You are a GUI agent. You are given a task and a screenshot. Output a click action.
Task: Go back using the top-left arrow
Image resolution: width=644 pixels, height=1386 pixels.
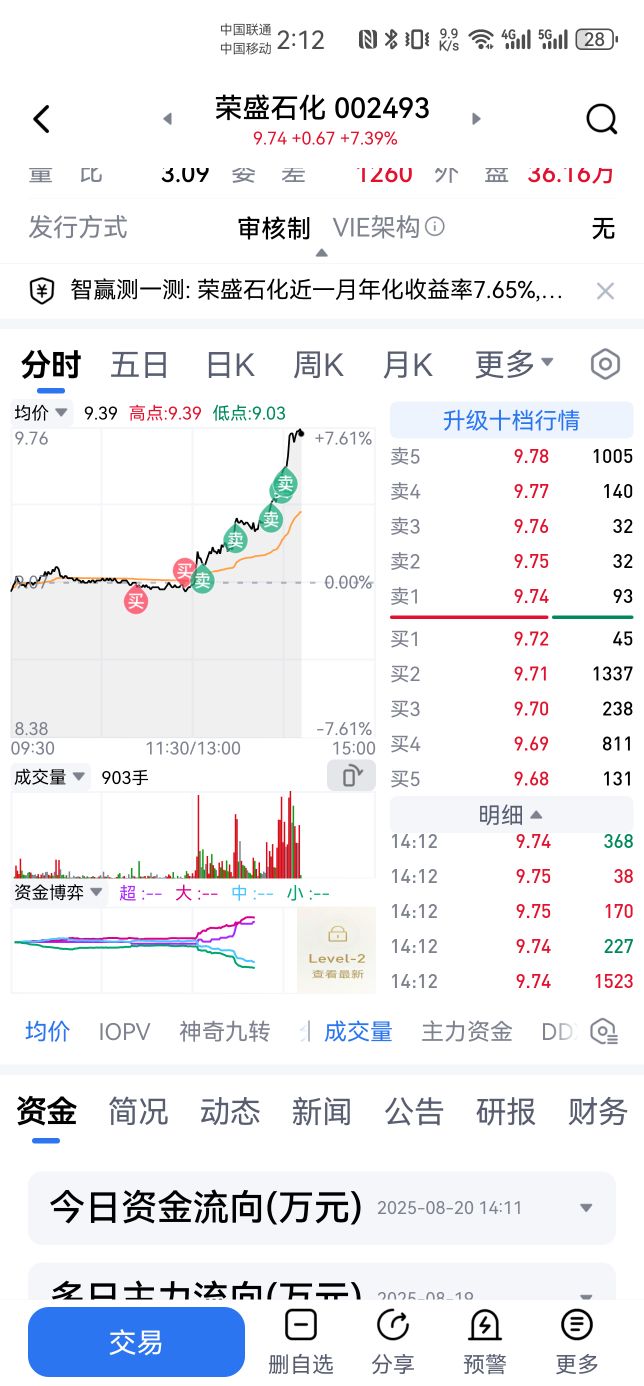point(41,119)
